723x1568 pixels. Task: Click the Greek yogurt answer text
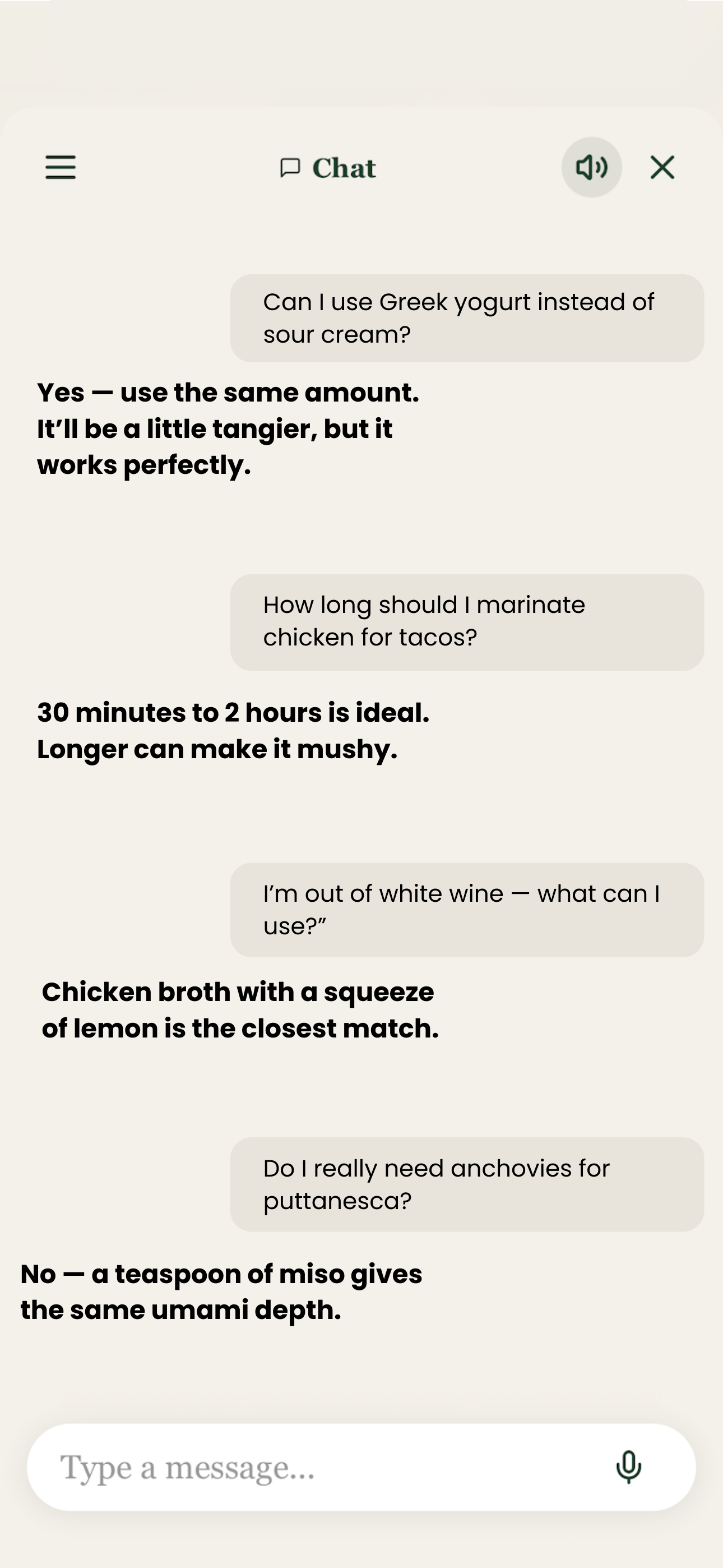click(228, 428)
